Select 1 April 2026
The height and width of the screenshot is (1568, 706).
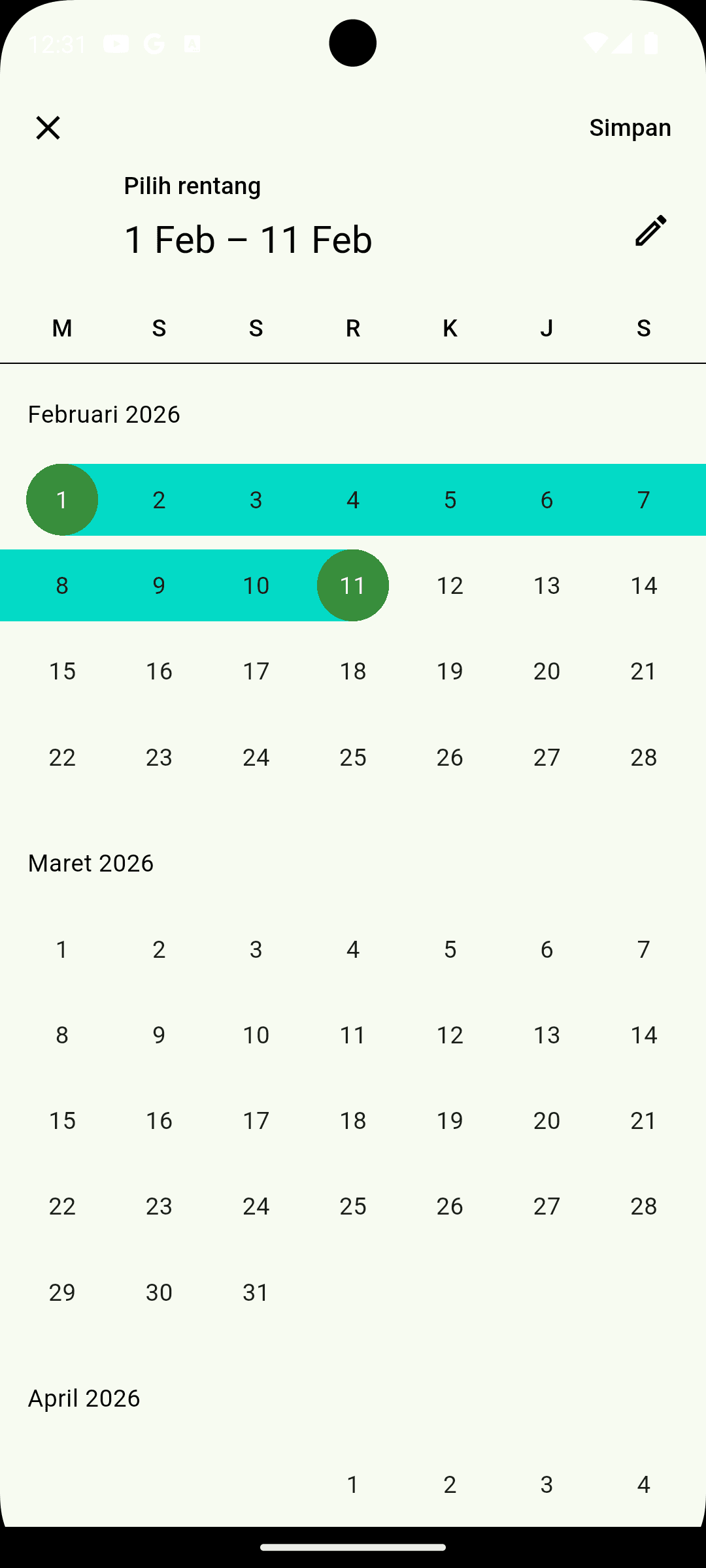(x=353, y=1484)
